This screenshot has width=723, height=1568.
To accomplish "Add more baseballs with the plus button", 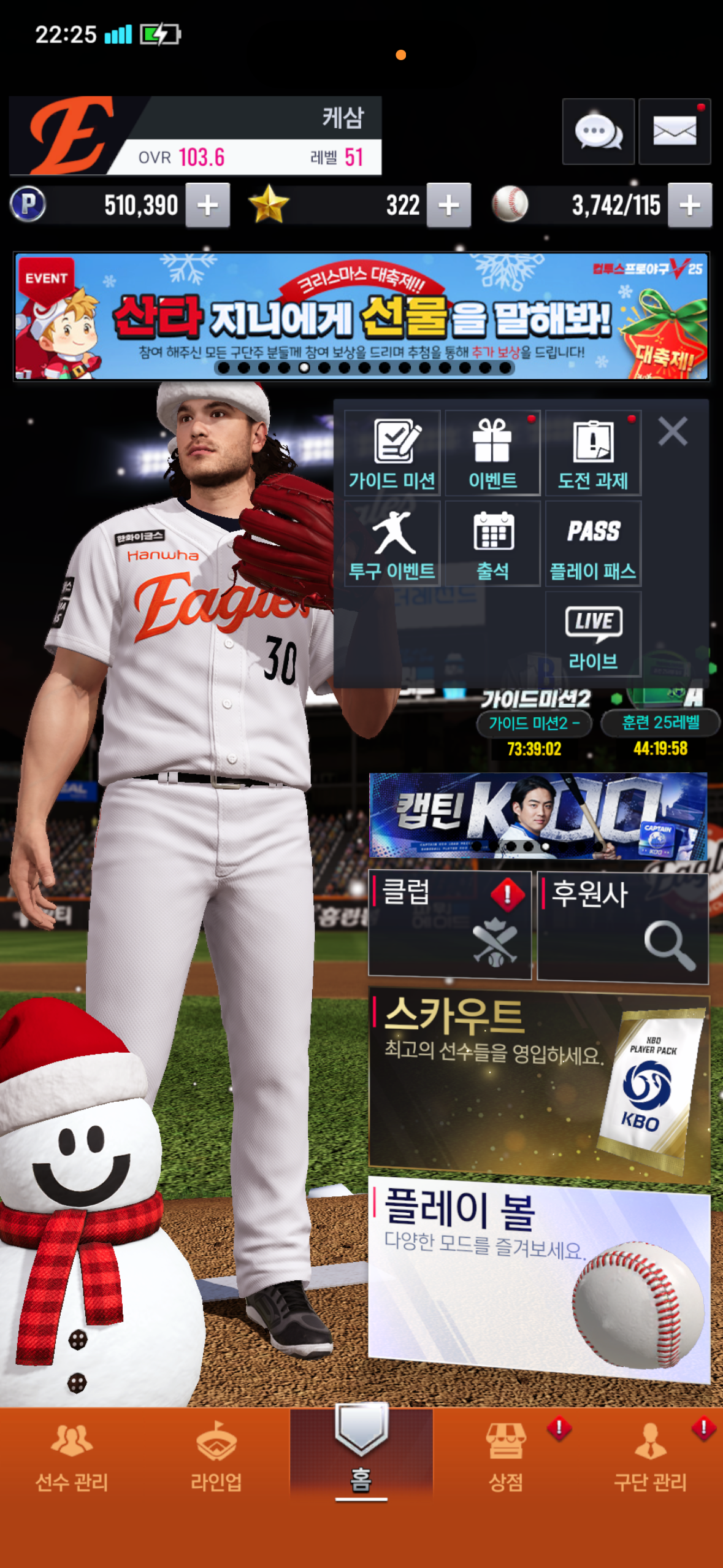I will pyautogui.click(x=689, y=206).
